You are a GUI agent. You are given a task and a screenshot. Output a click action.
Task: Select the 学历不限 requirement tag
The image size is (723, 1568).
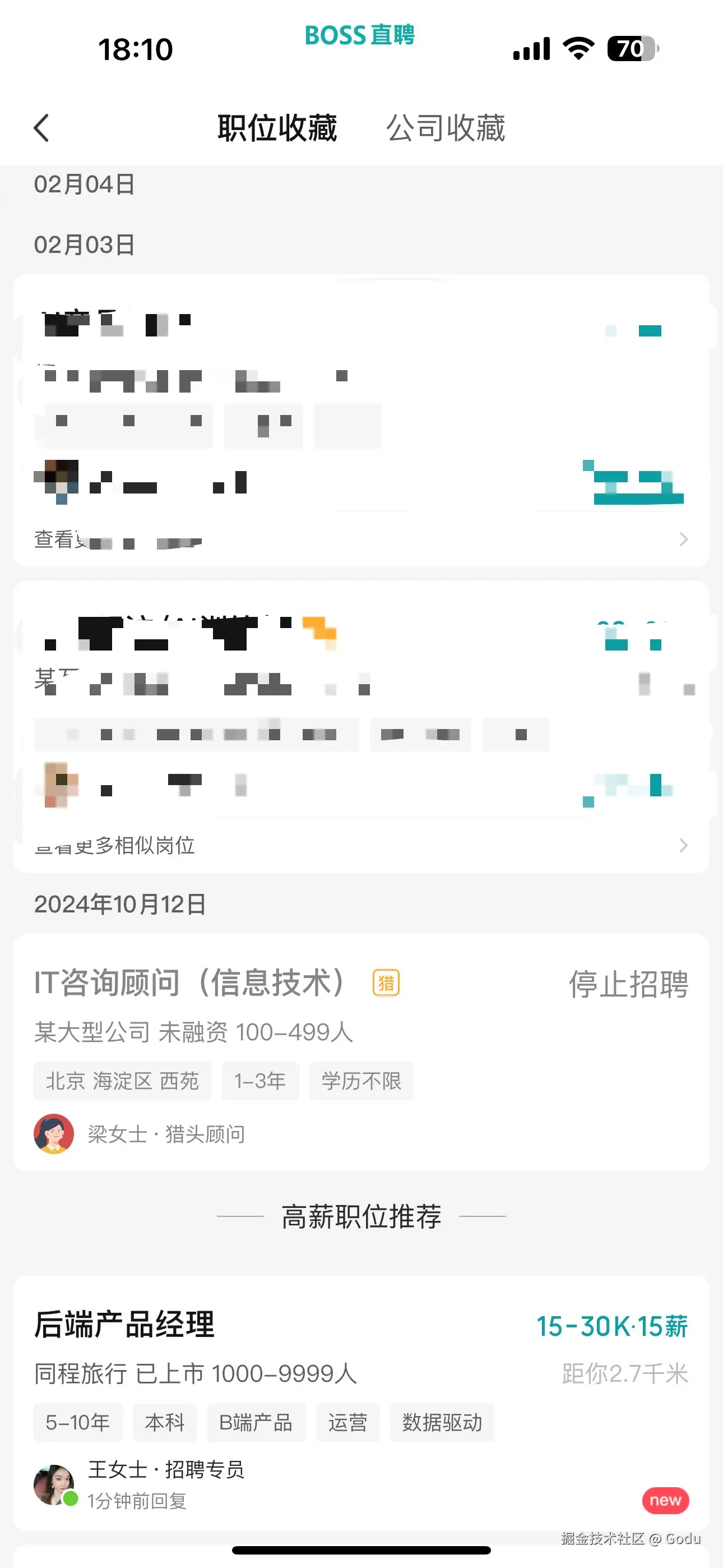coord(361,1081)
